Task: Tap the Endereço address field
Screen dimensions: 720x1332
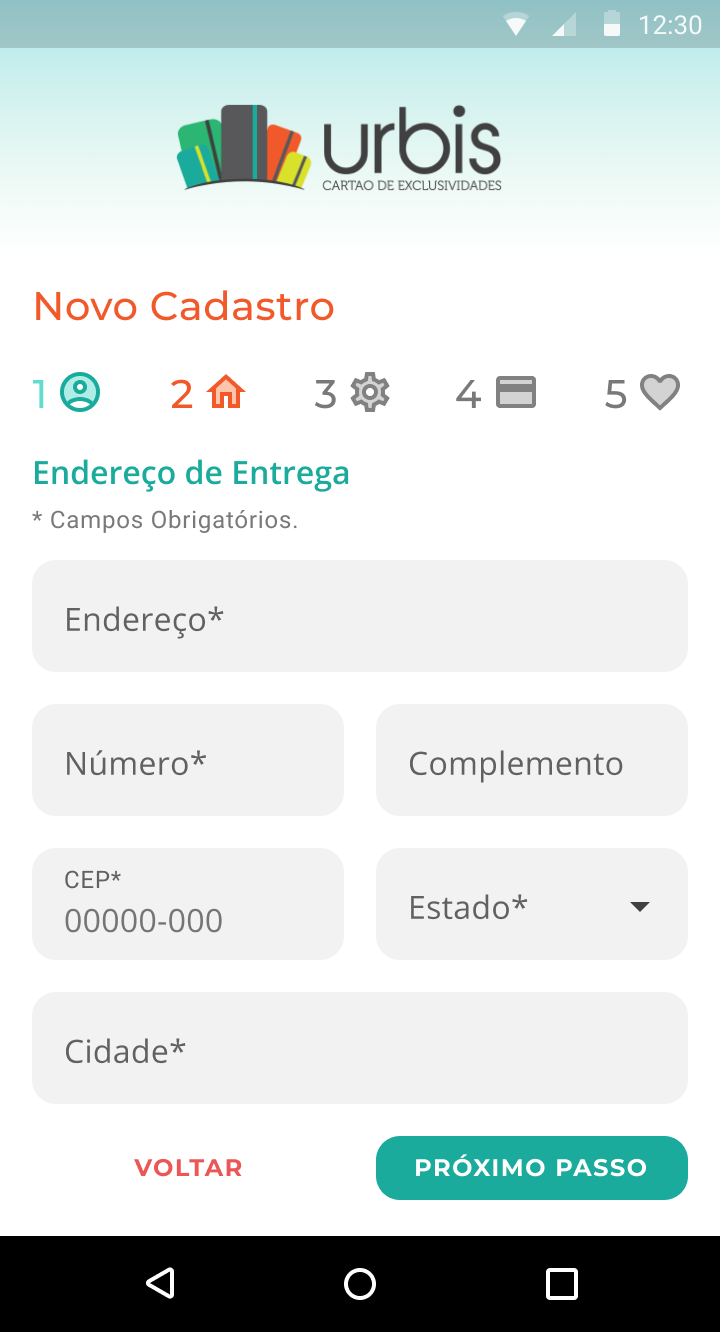Action: click(360, 616)
